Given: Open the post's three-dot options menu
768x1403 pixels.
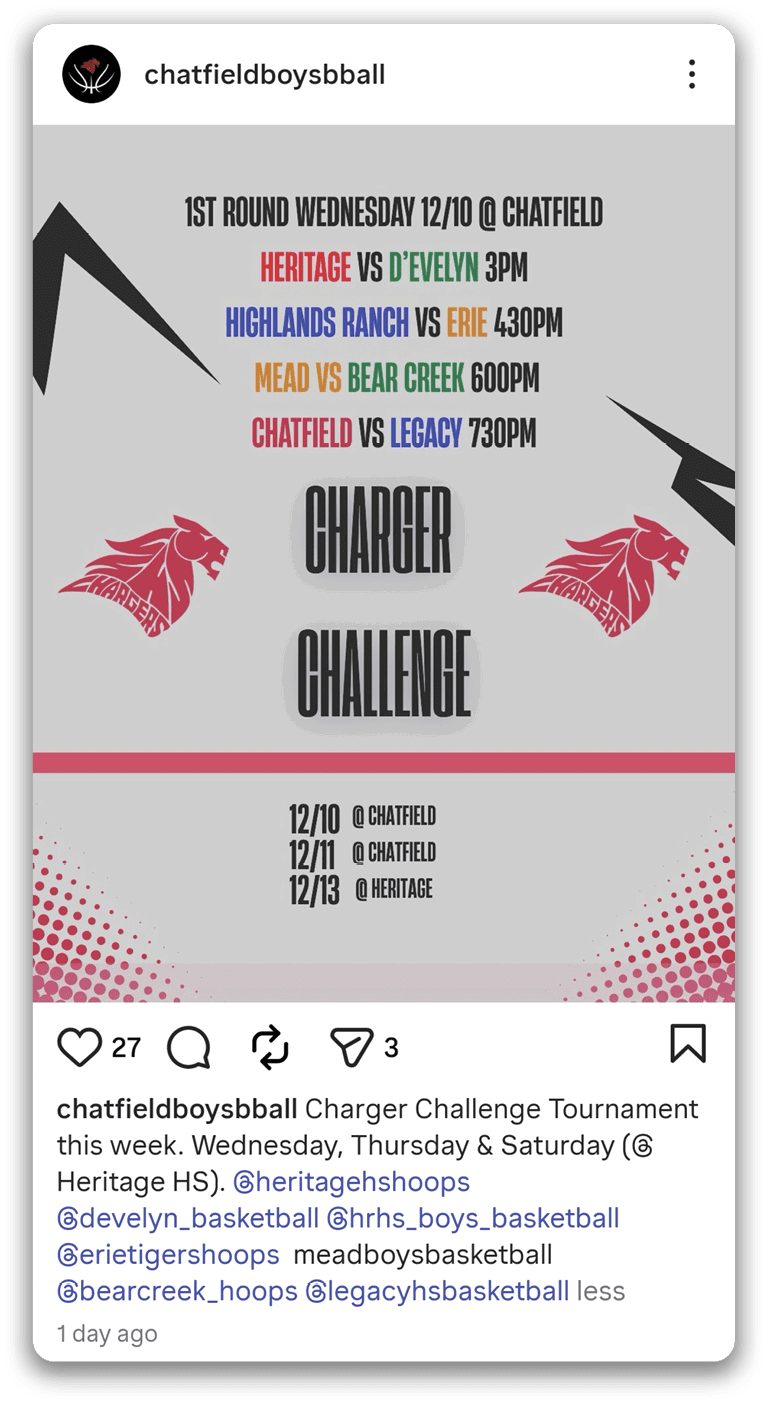Looking at the screenshot, I should coord(691,75).
